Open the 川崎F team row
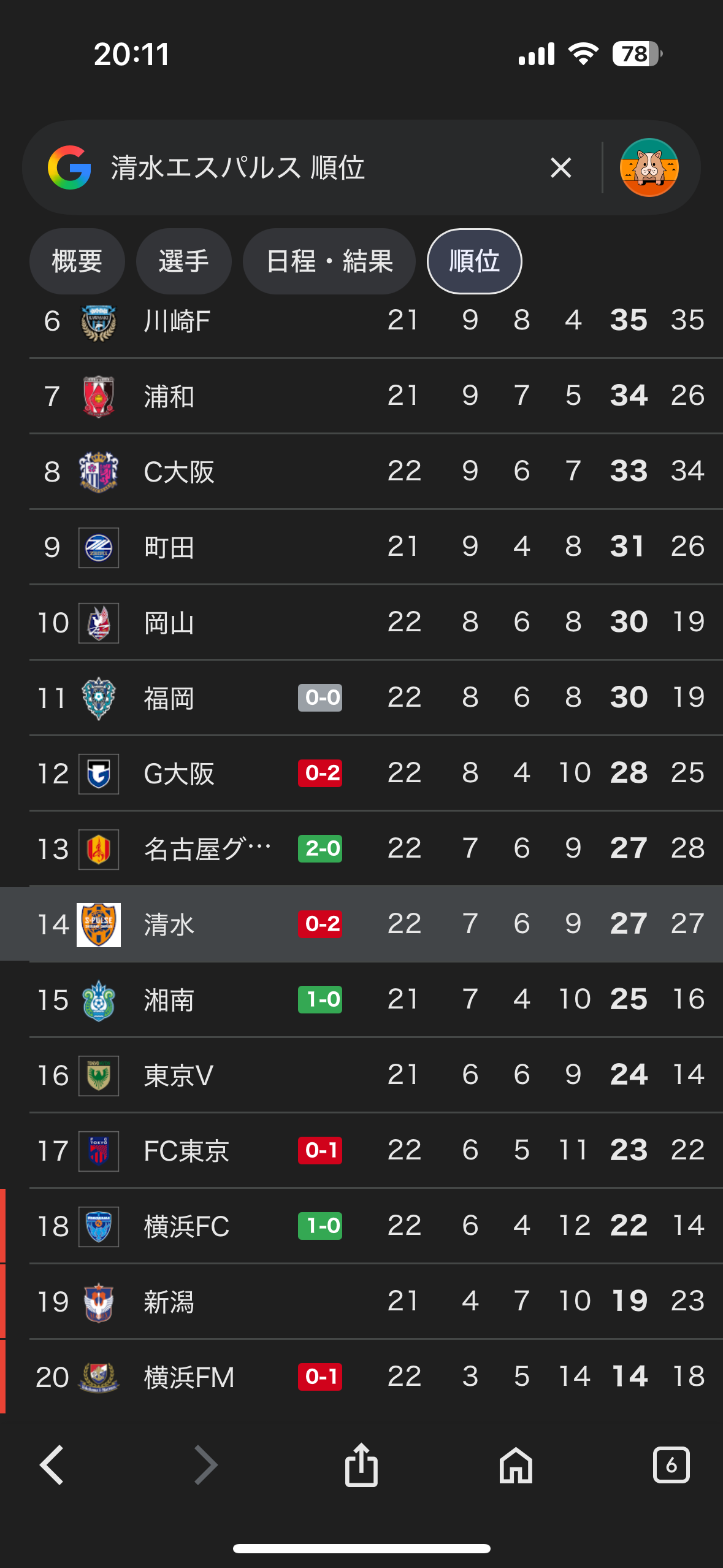723x1568 pixels. [x=376, y=321]
